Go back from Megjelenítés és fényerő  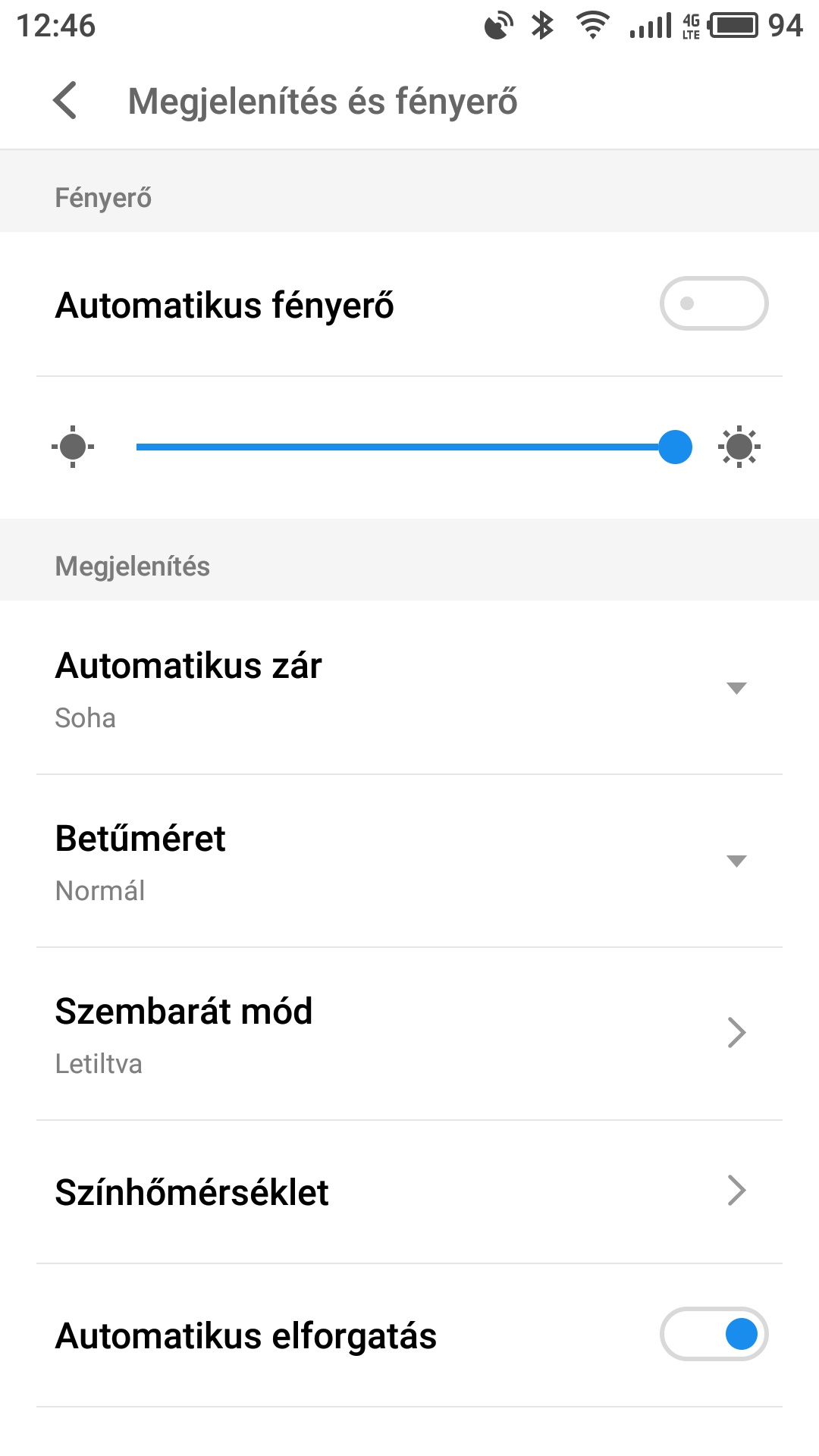click(65, 100)
